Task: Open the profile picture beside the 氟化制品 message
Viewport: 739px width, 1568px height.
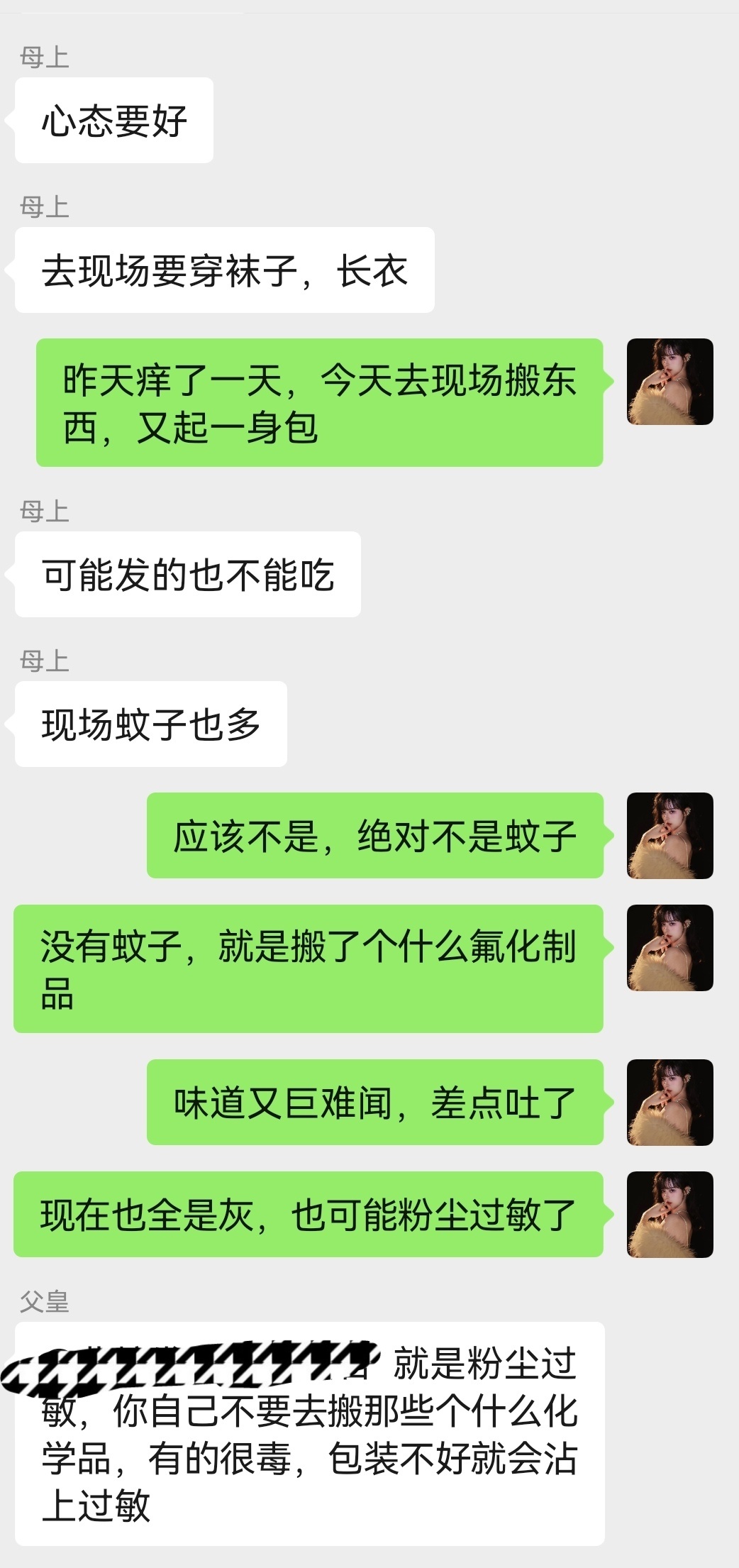Action: pyautogui.click(x=669, y=948)
